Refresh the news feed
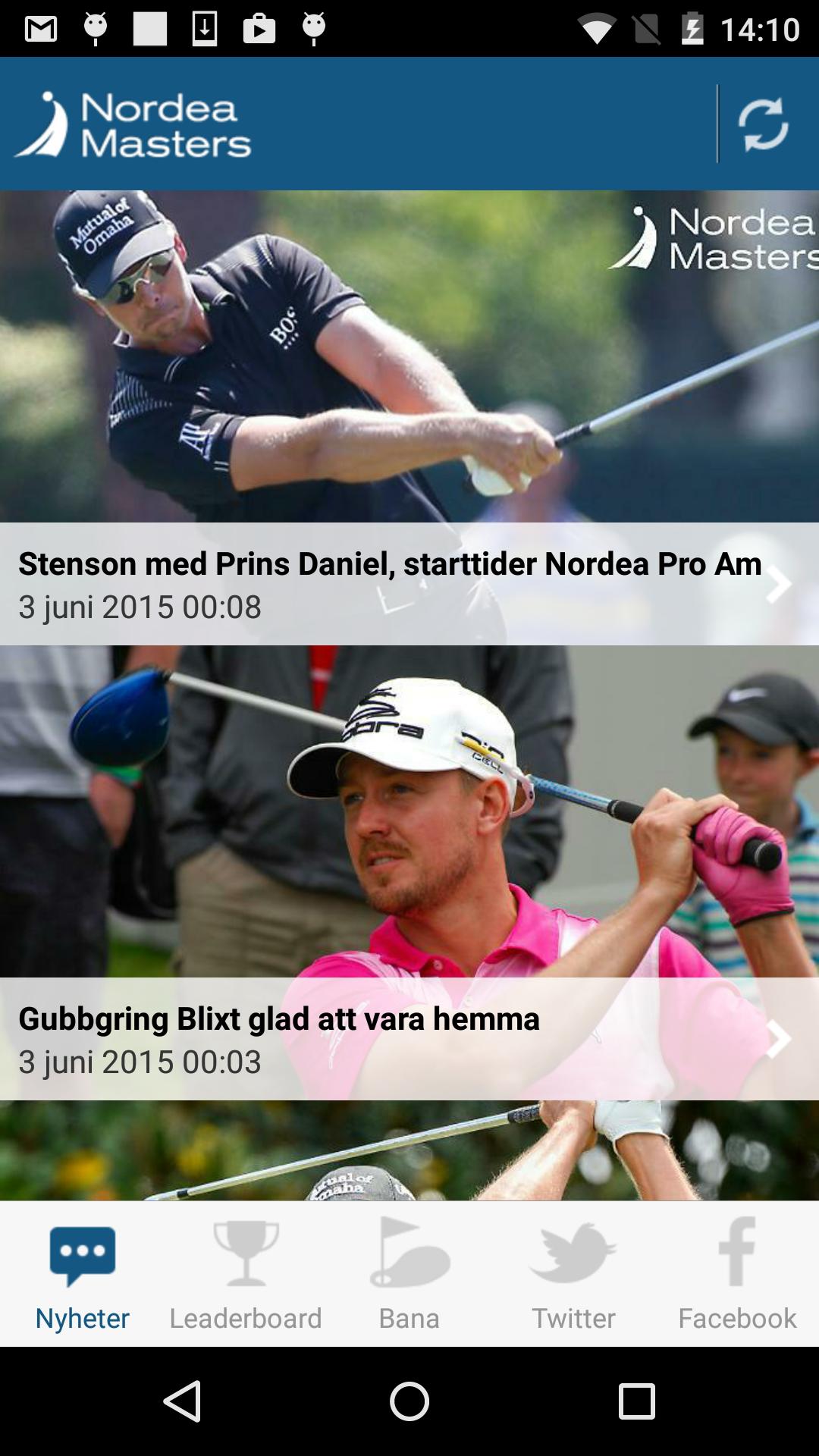 (x=763, y=124)
